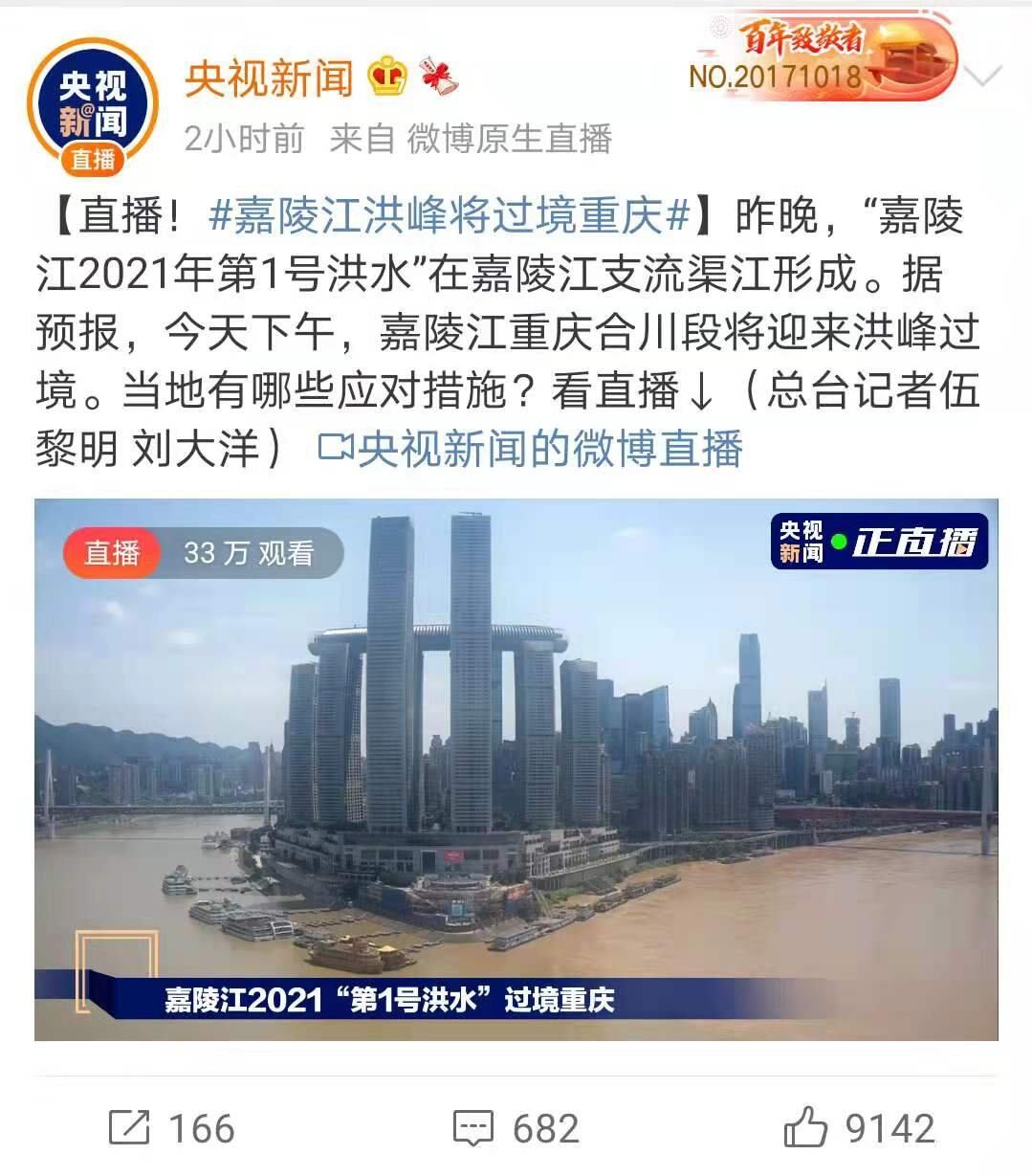This screenshot has height=1176, width=1032.
Task: Click the live video thumbnail to watch
Action: coord(516,766)
